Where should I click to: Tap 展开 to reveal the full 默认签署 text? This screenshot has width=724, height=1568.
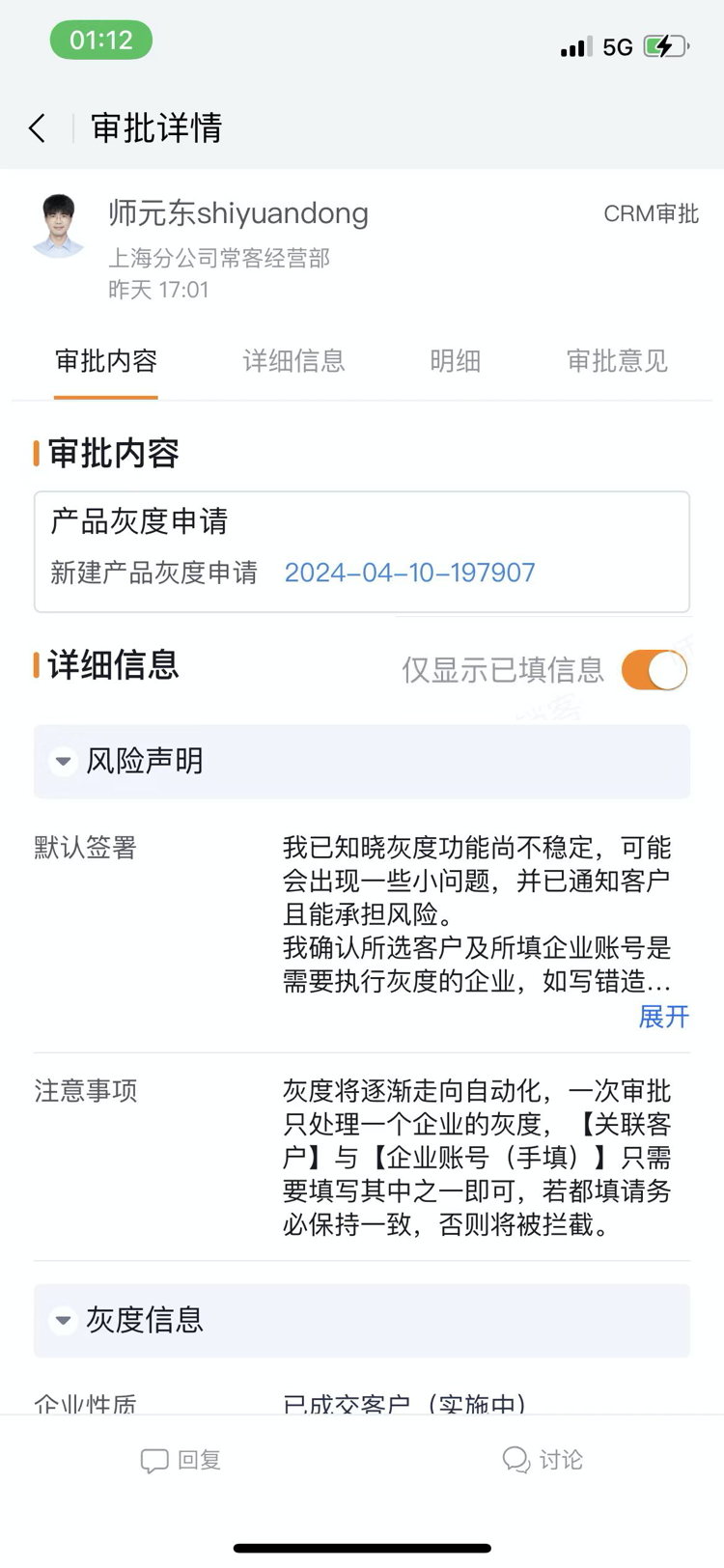tap(663, 1017)
